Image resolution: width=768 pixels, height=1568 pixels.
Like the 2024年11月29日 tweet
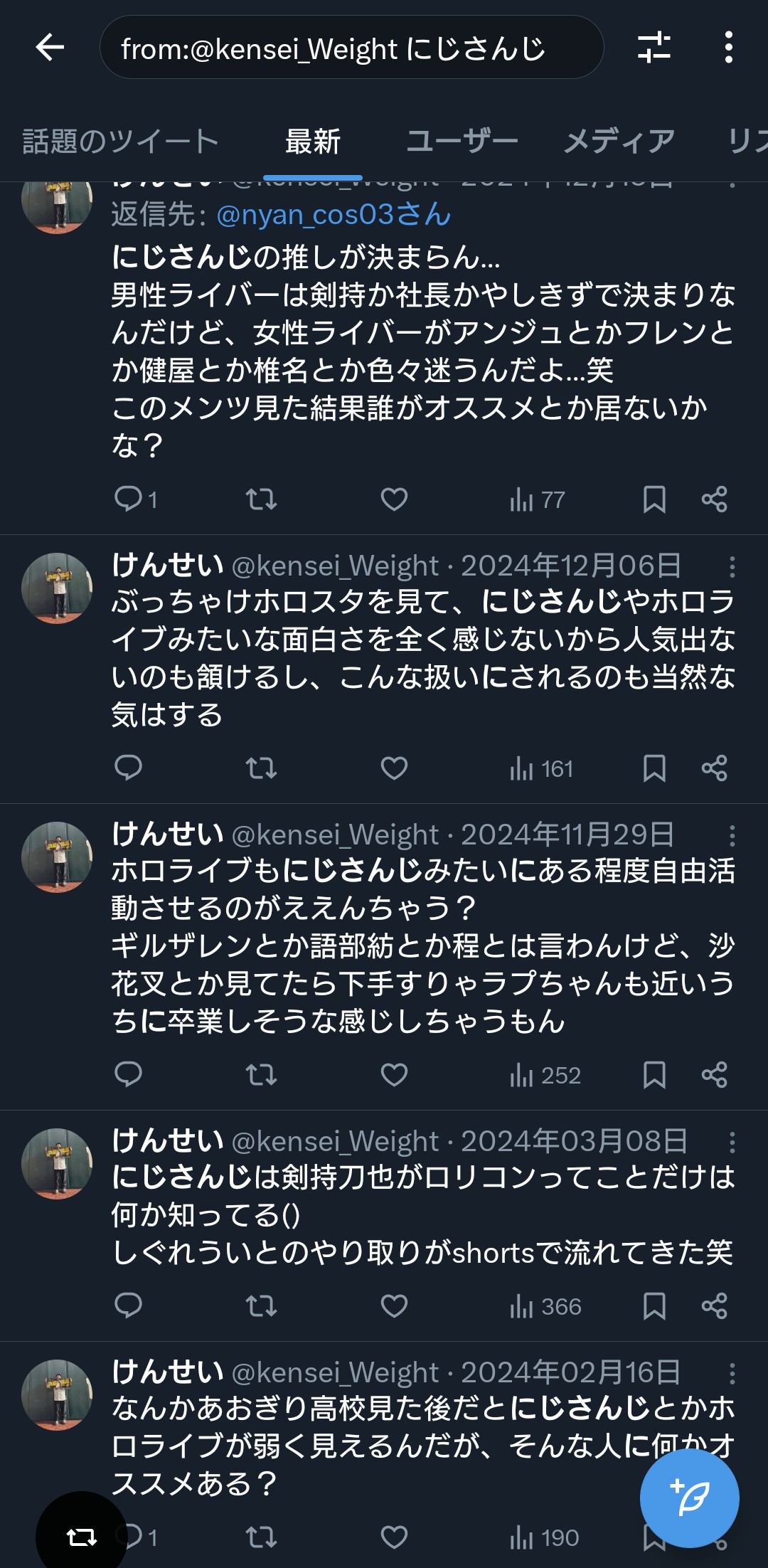click(394, 1074)
